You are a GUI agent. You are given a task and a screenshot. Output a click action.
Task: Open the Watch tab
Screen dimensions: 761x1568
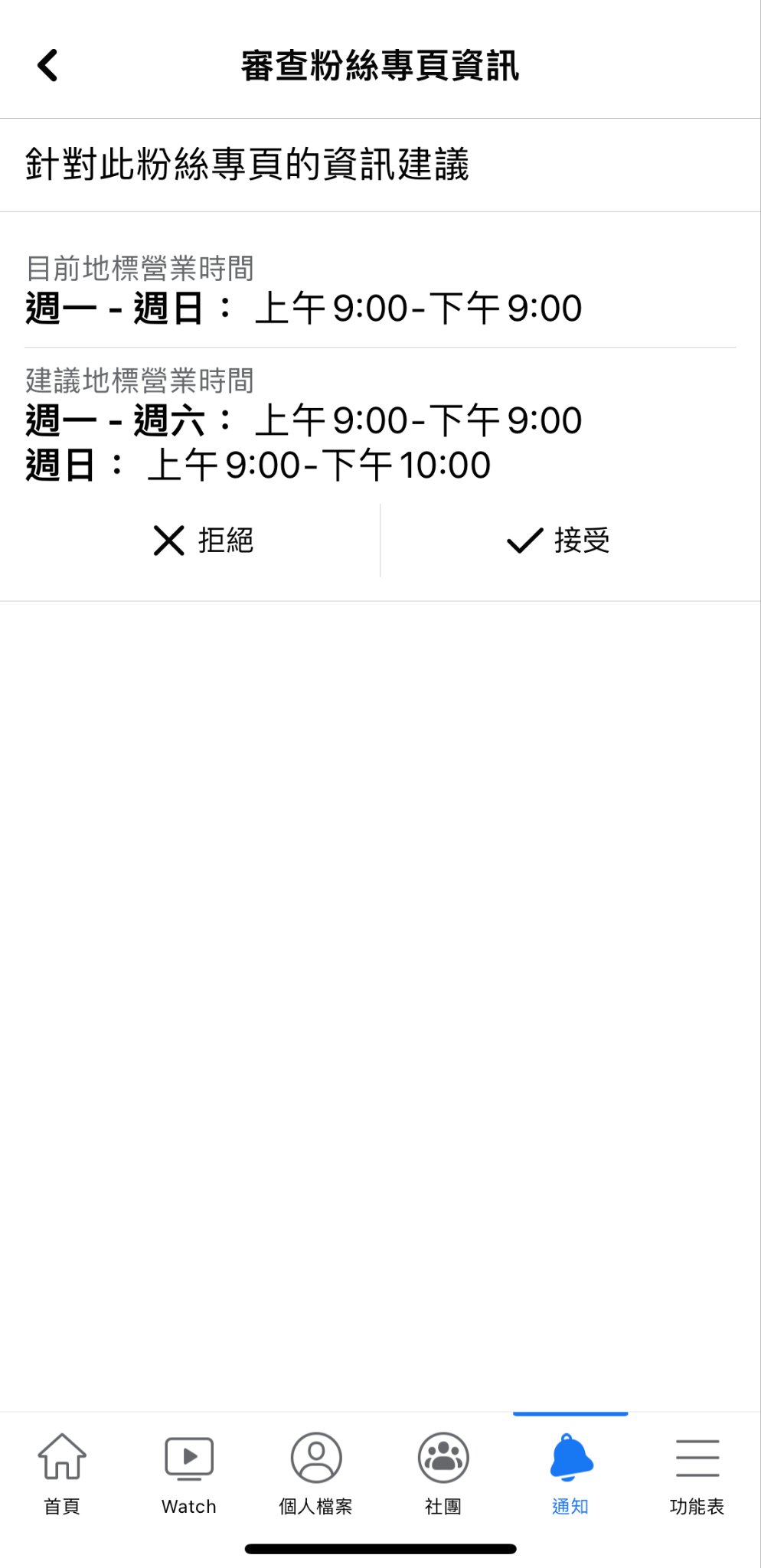tap(189, 1474)
